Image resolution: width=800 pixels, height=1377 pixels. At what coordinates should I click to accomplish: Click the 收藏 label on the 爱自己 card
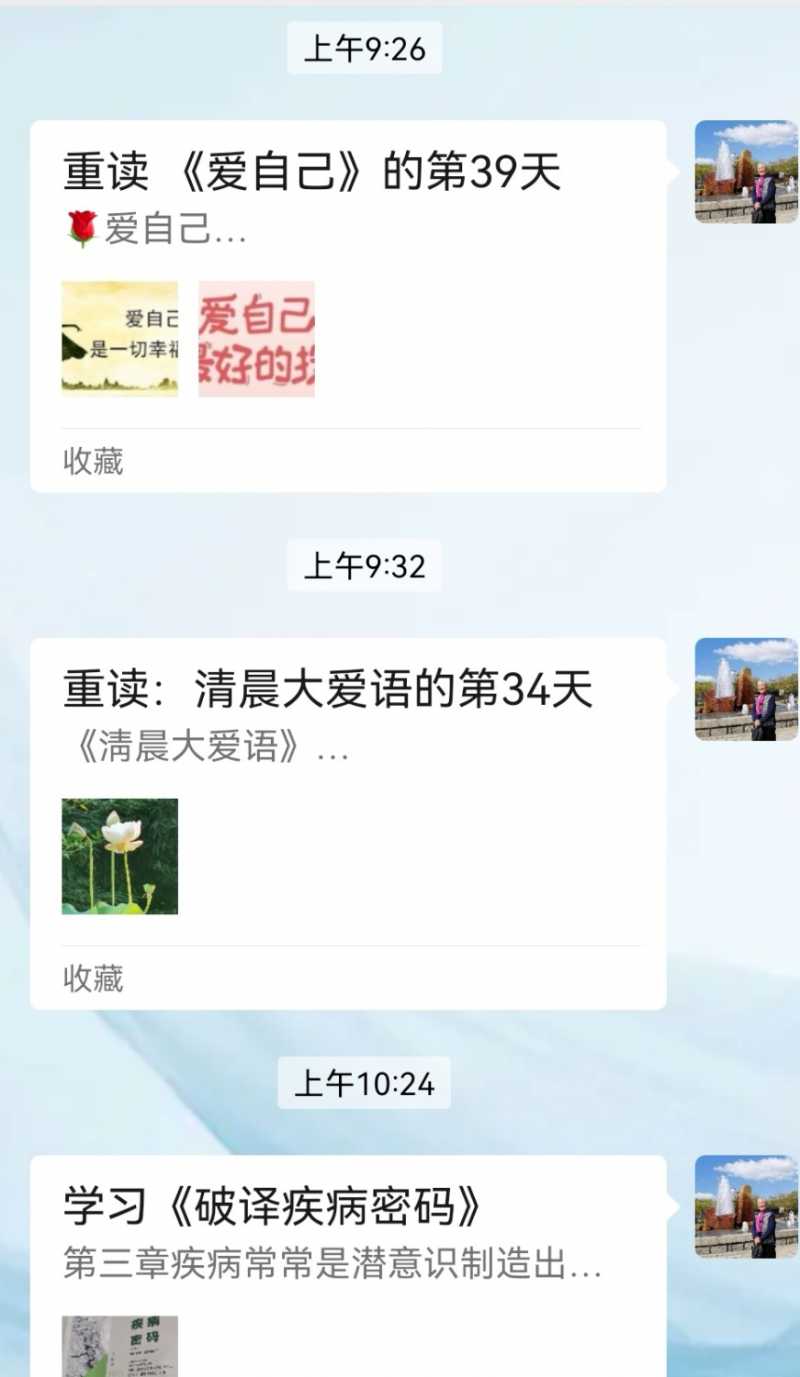pyautogui.click(x=93, y=462)
